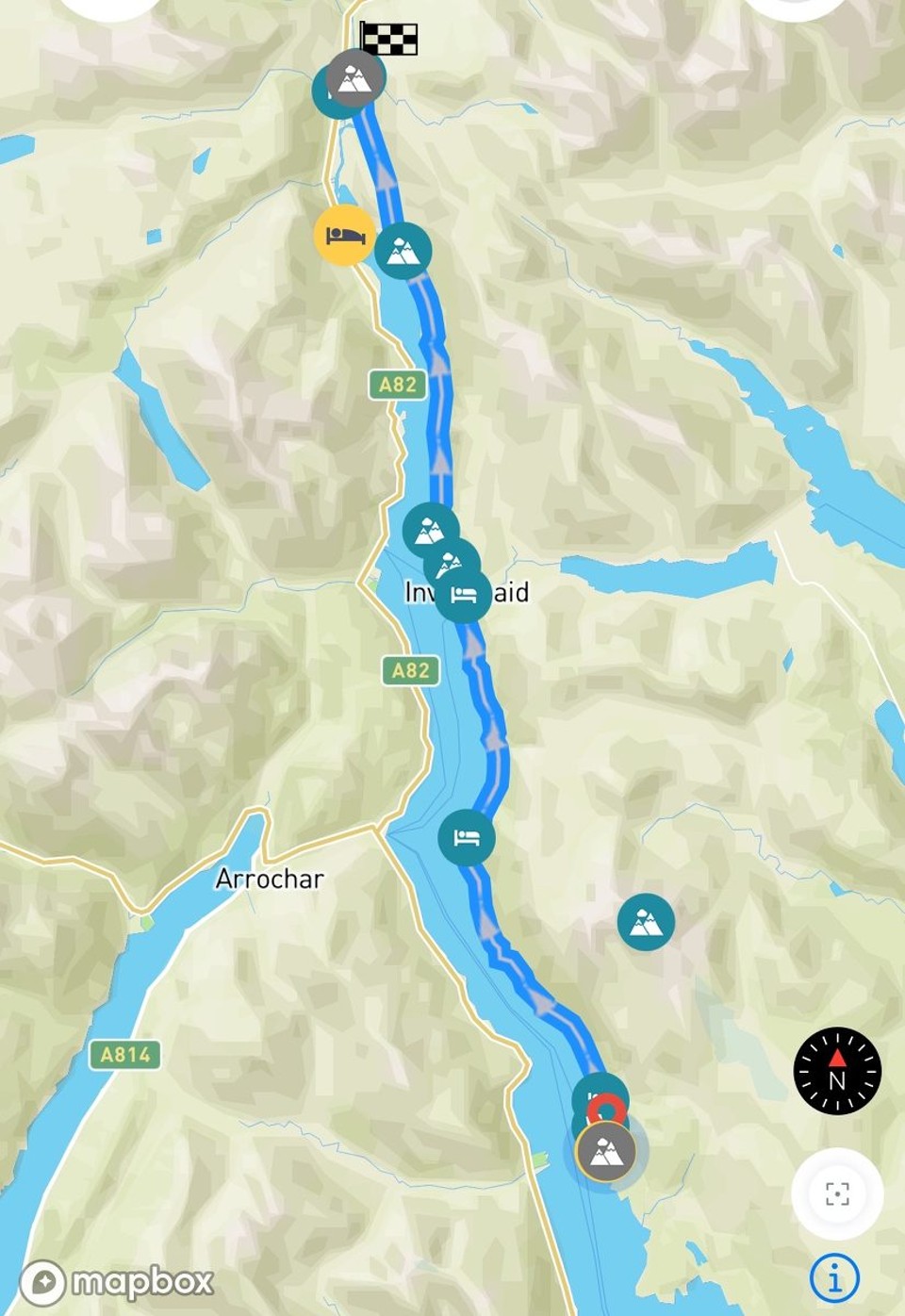
Task: Recenter the map using the crosshair button
Action: [837, 1192]
